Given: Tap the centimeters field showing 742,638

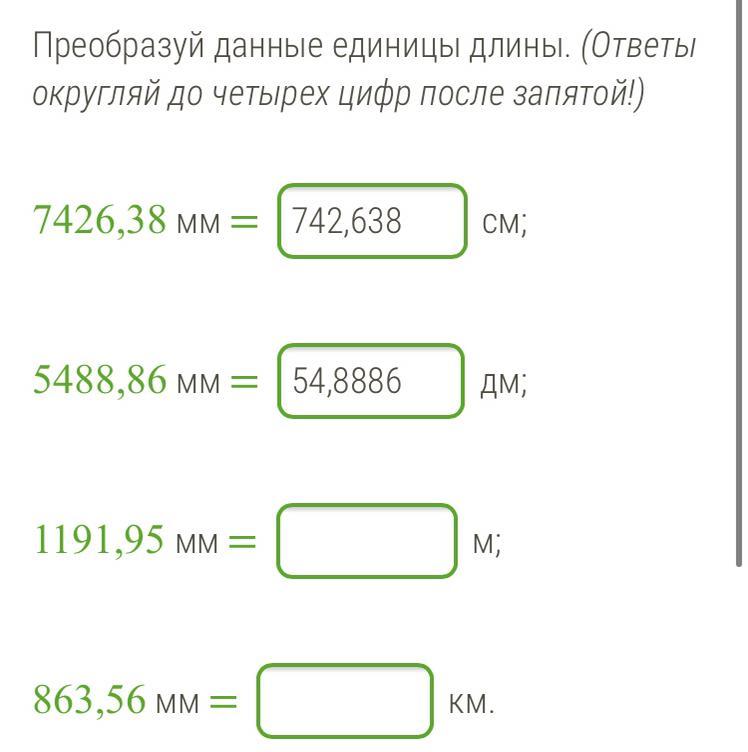Looking at the screenshot, I should point(372,221).
